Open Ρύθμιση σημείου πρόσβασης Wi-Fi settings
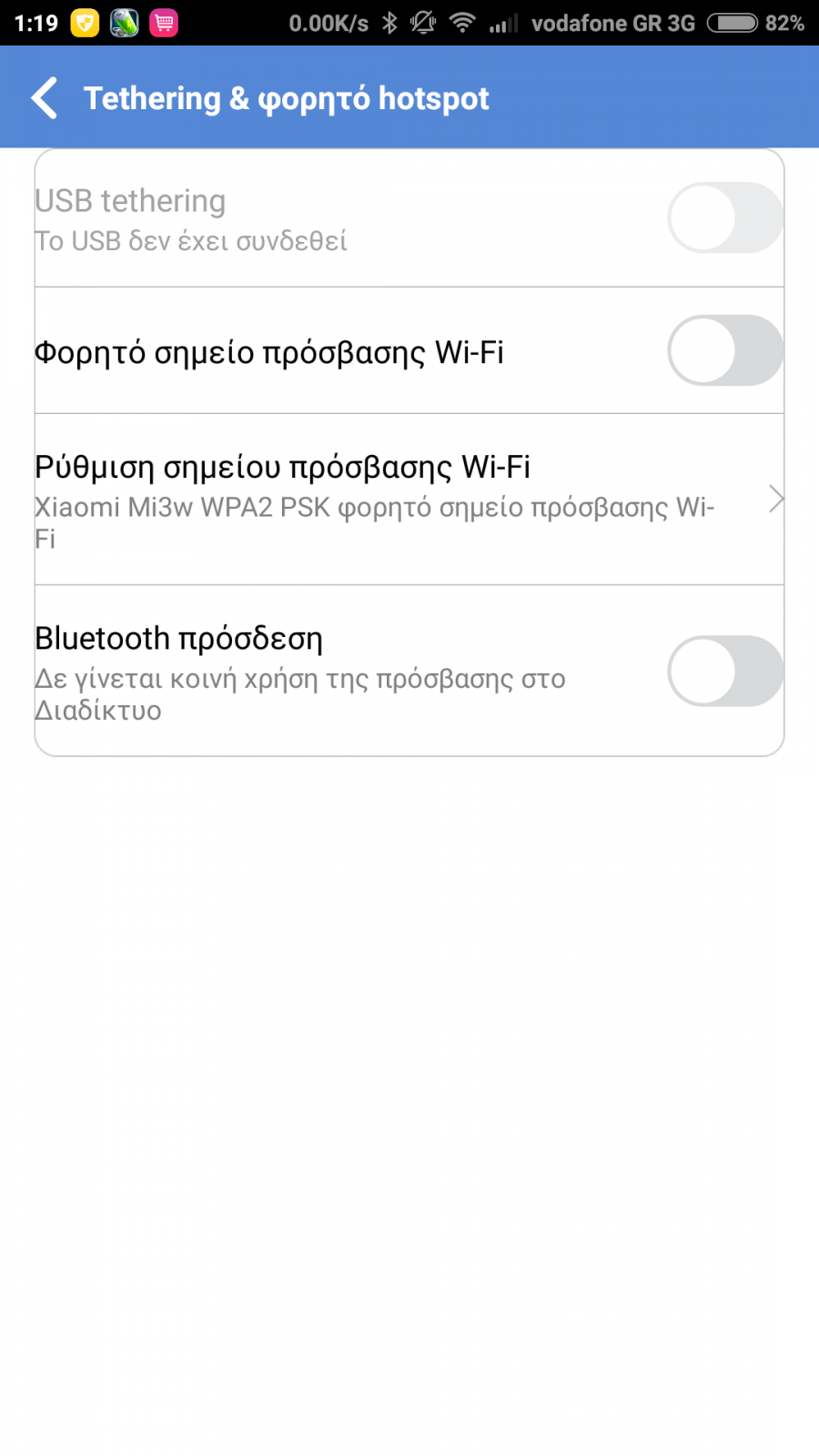The height and width of the screenshot is (1456, 819). pyautogui.click(x=409, y=500)
